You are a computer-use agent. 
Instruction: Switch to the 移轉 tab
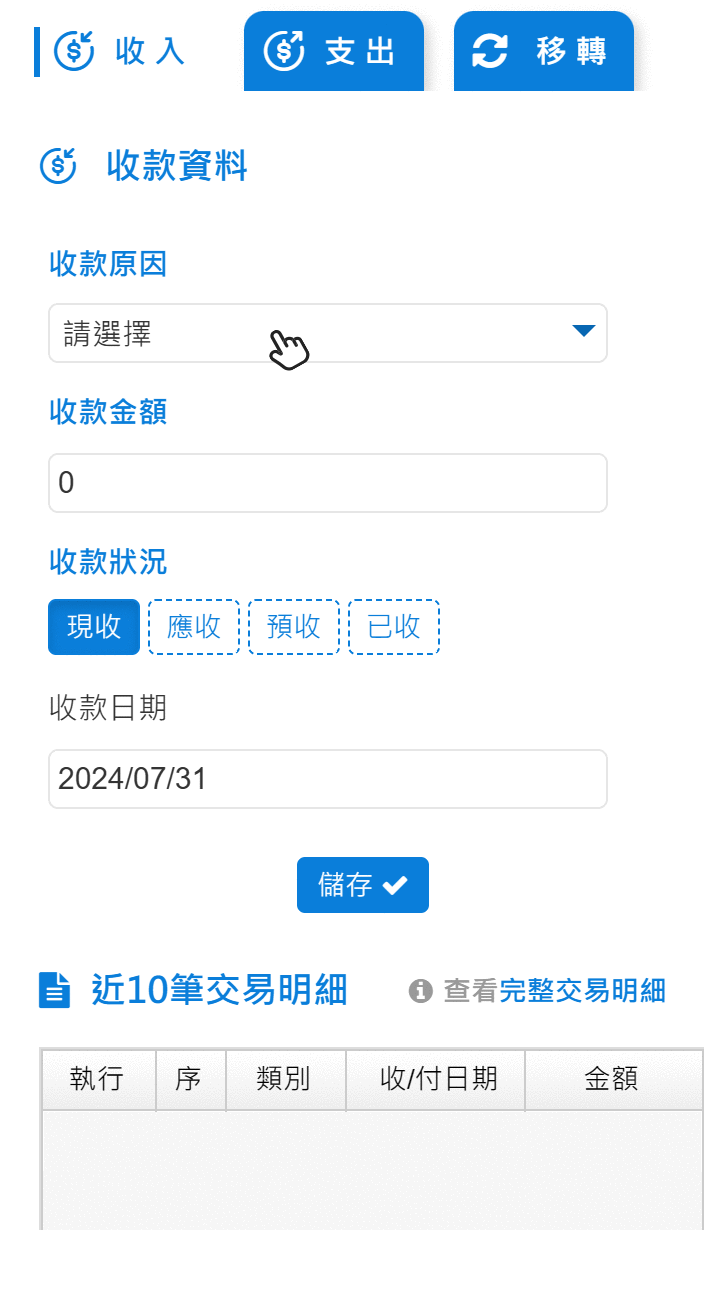tap(543, 51)
